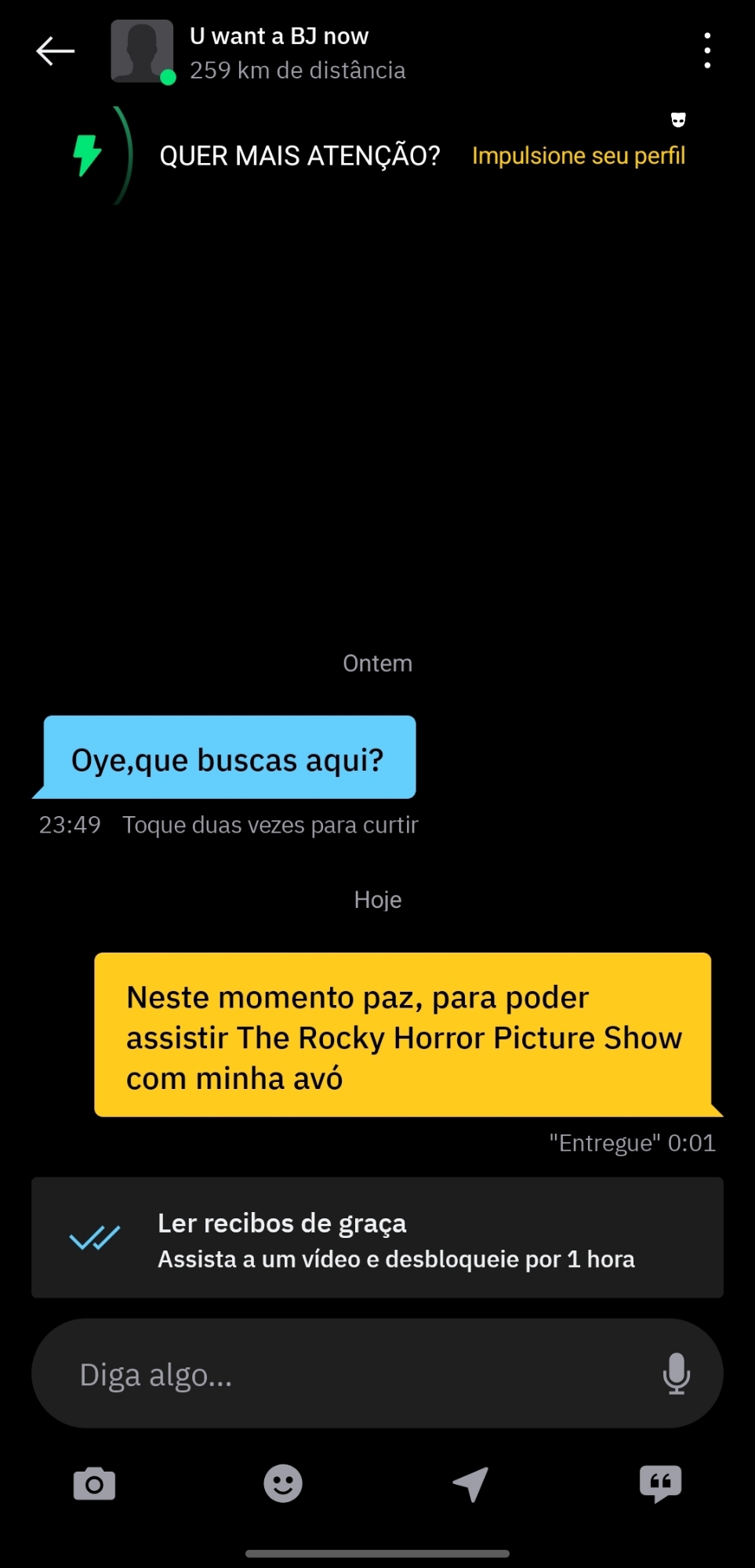Focus the Diga algo message field
Image resolution: width=755 pixels, height=1568 pixels.
[345, 1374]
